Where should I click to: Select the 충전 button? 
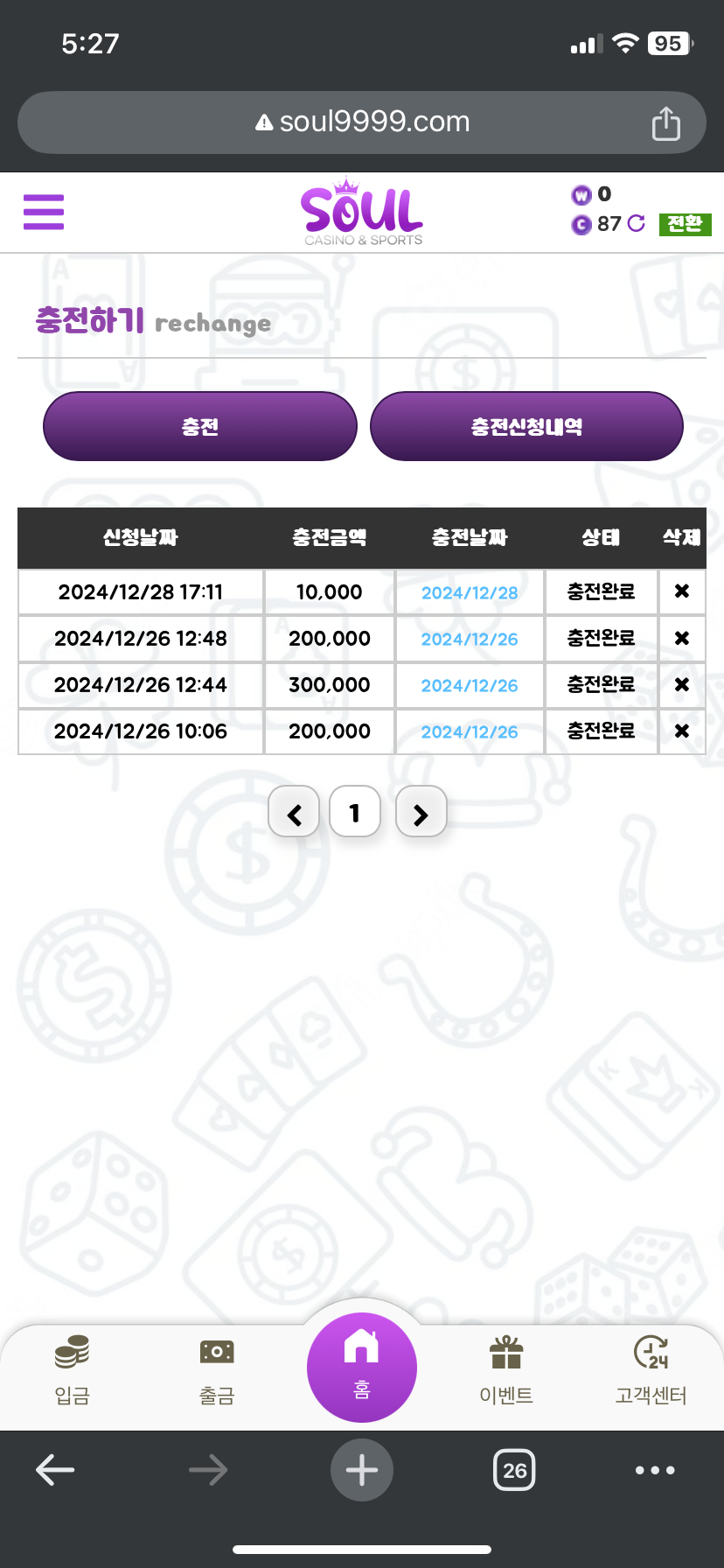coord(200,426)
